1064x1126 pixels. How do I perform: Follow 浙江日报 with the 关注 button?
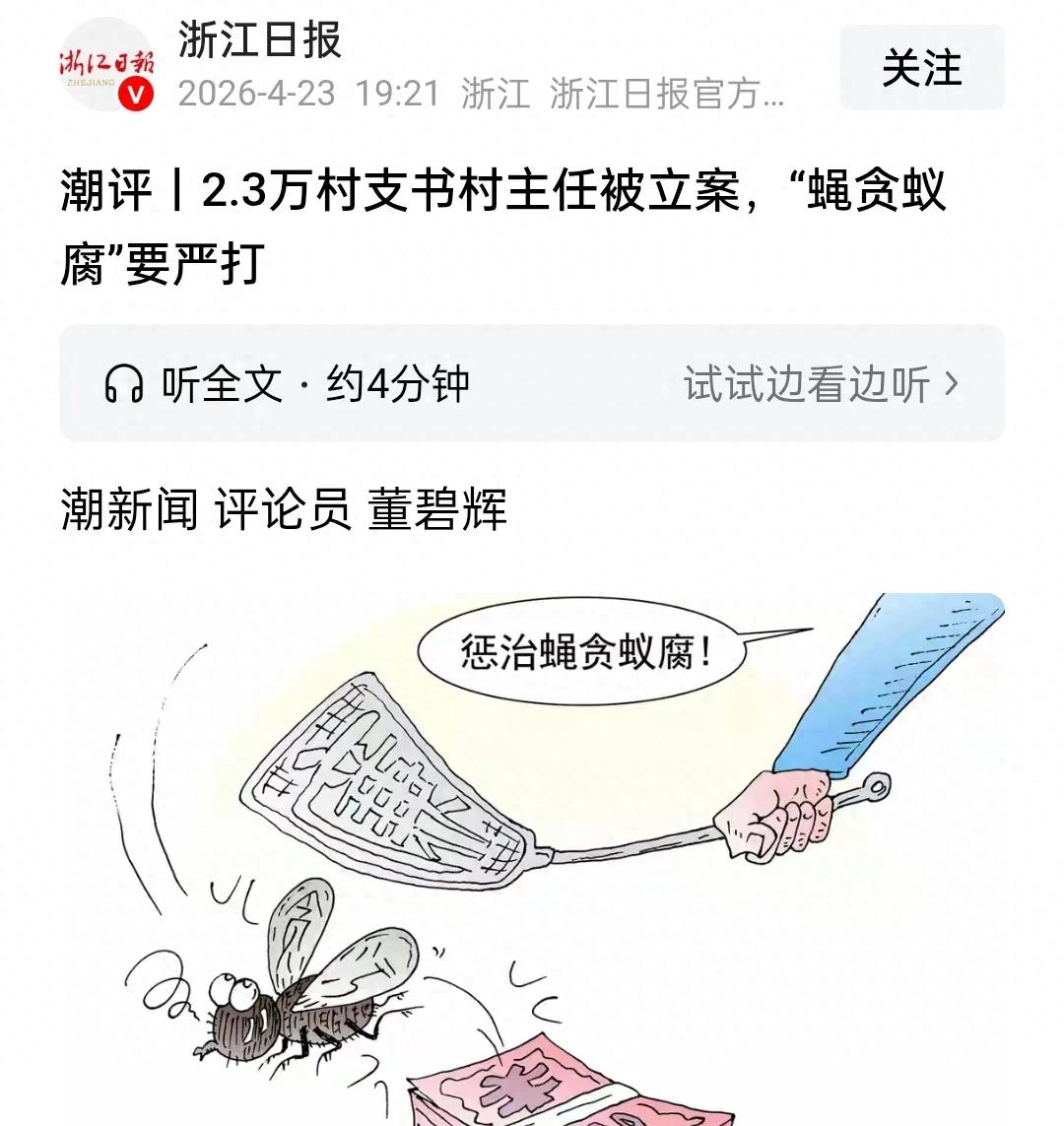921,68
